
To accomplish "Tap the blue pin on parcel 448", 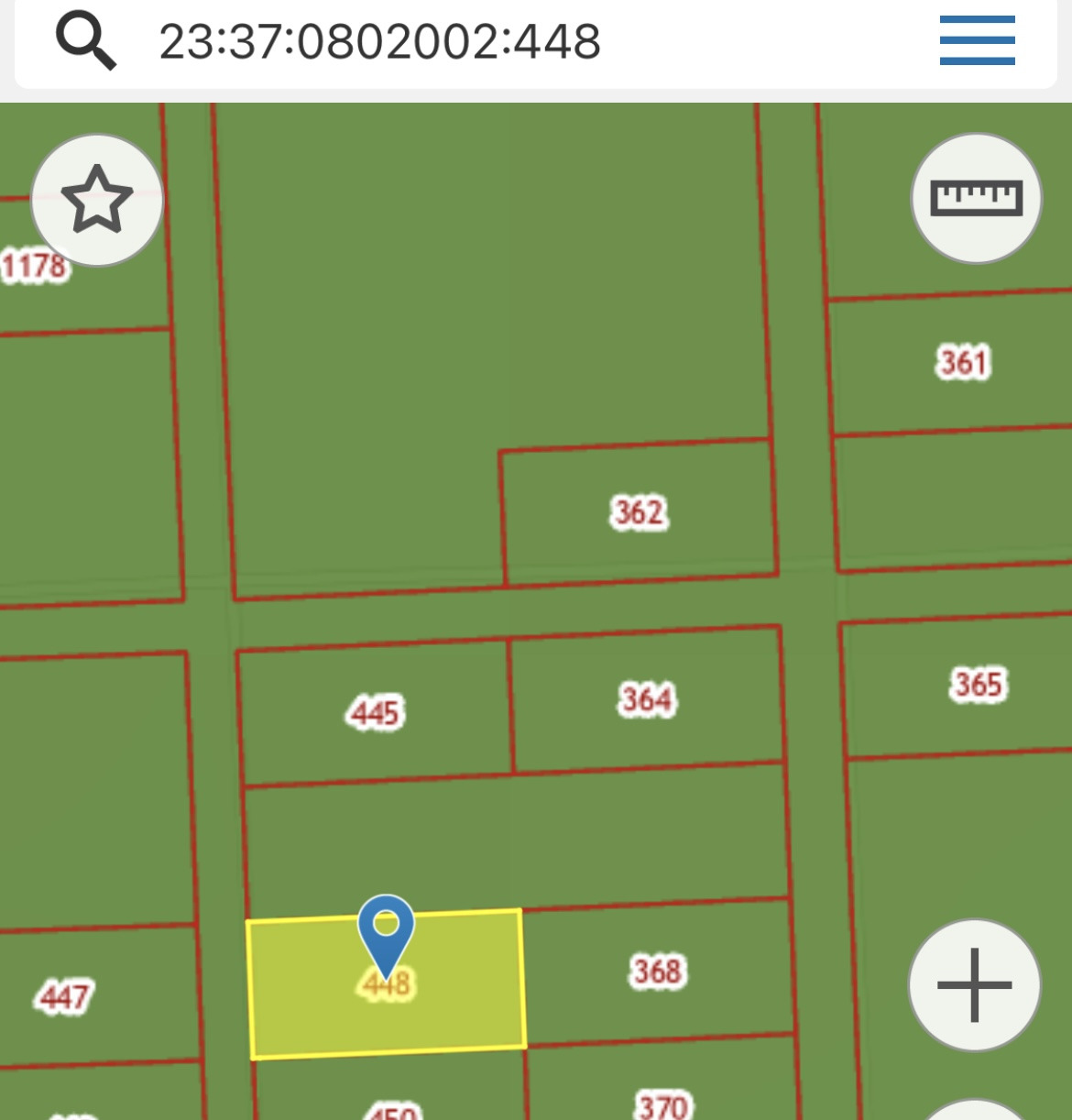I will pos(386,930).
